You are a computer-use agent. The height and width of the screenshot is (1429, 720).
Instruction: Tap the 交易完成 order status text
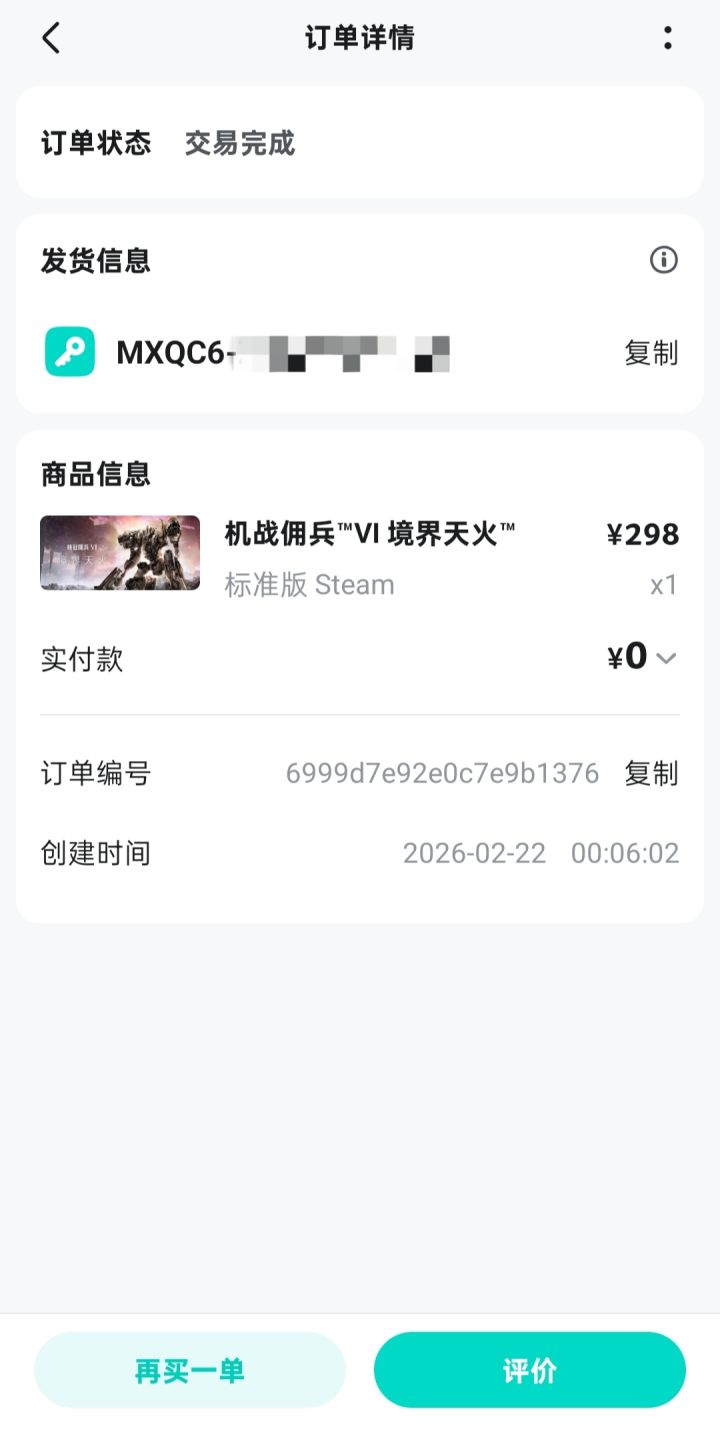(x=238, y=144)
